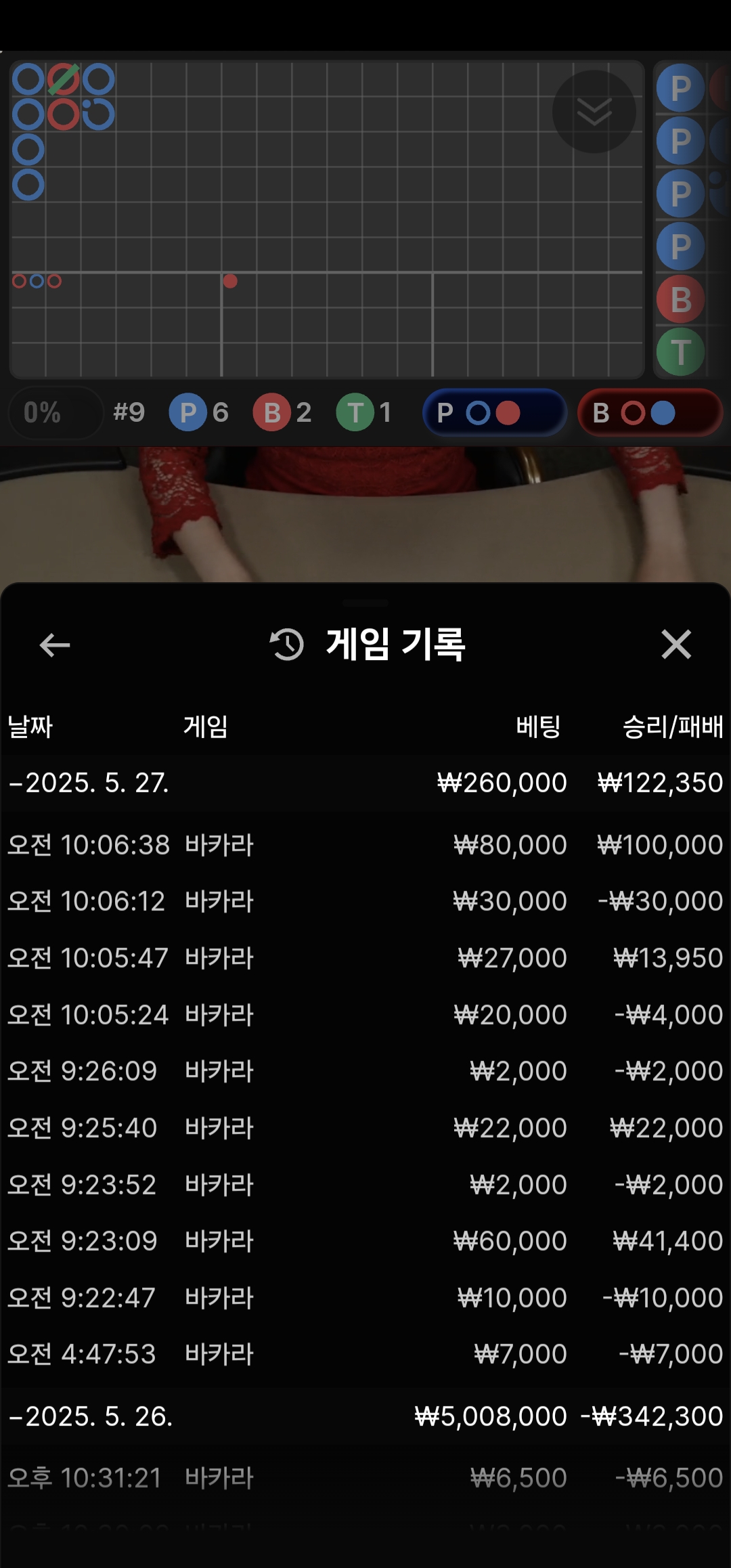Image resolution: width=731 pixels, height=1568 pixels.
Task: Open the 오전 10:06:12 바카라 record
Action: 365,901
